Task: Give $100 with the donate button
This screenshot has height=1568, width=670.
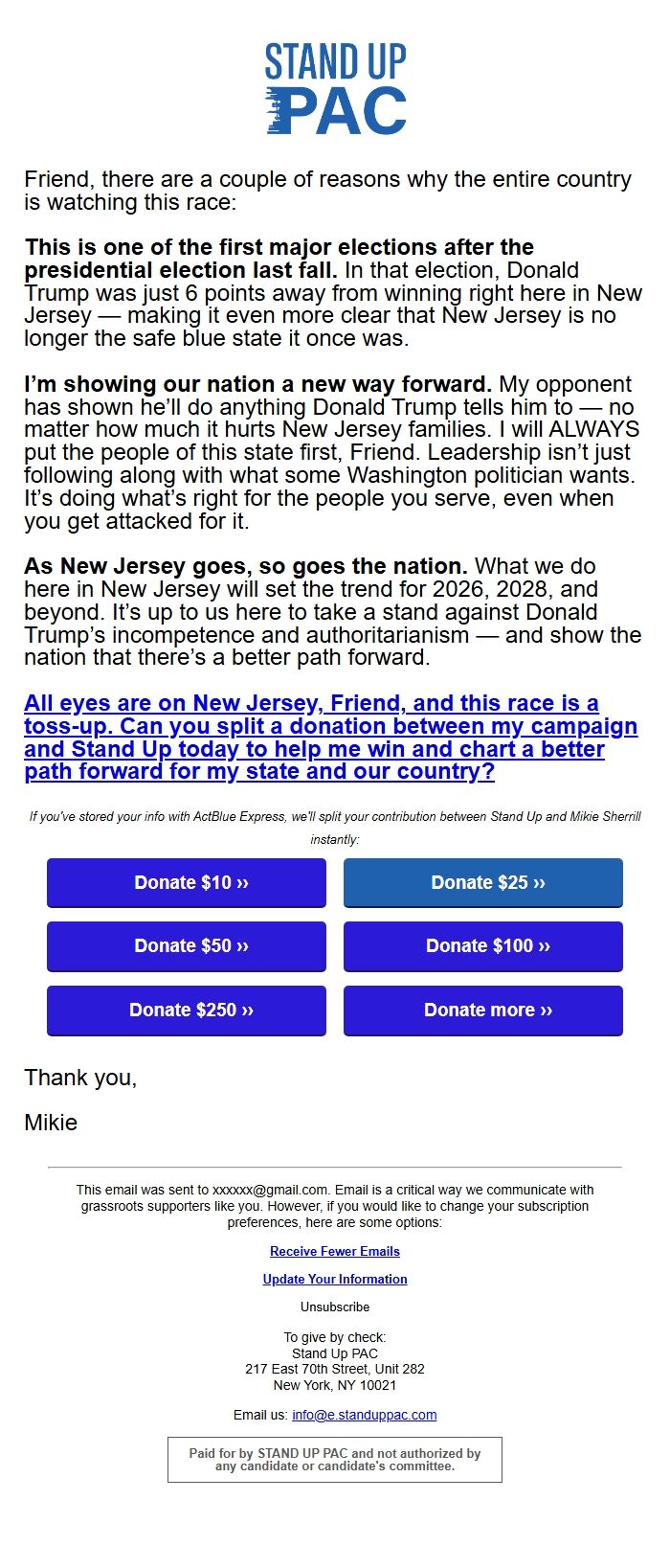Action: [483, 946]
